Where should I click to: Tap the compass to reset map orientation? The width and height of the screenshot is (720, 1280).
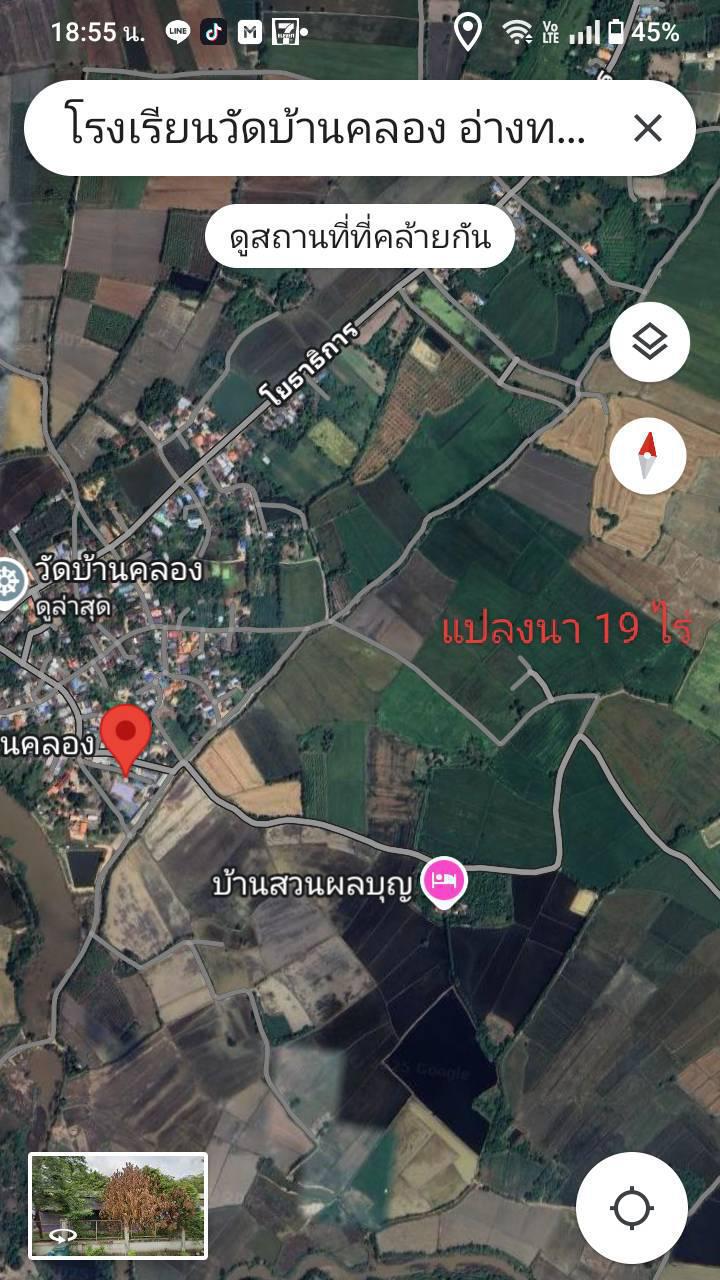click(x=649, y=456)
